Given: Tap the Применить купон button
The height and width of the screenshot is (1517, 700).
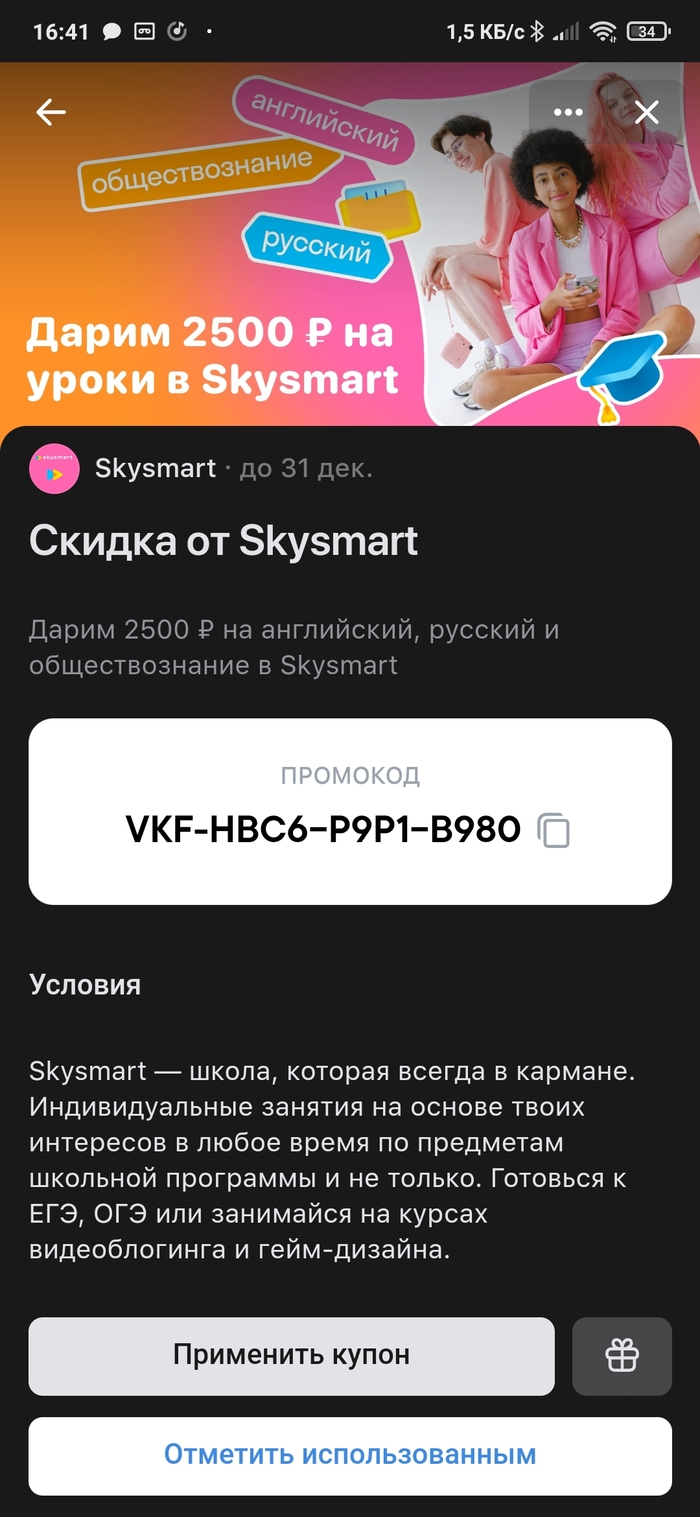Looking at the screenshot, I should point(291,1356).
